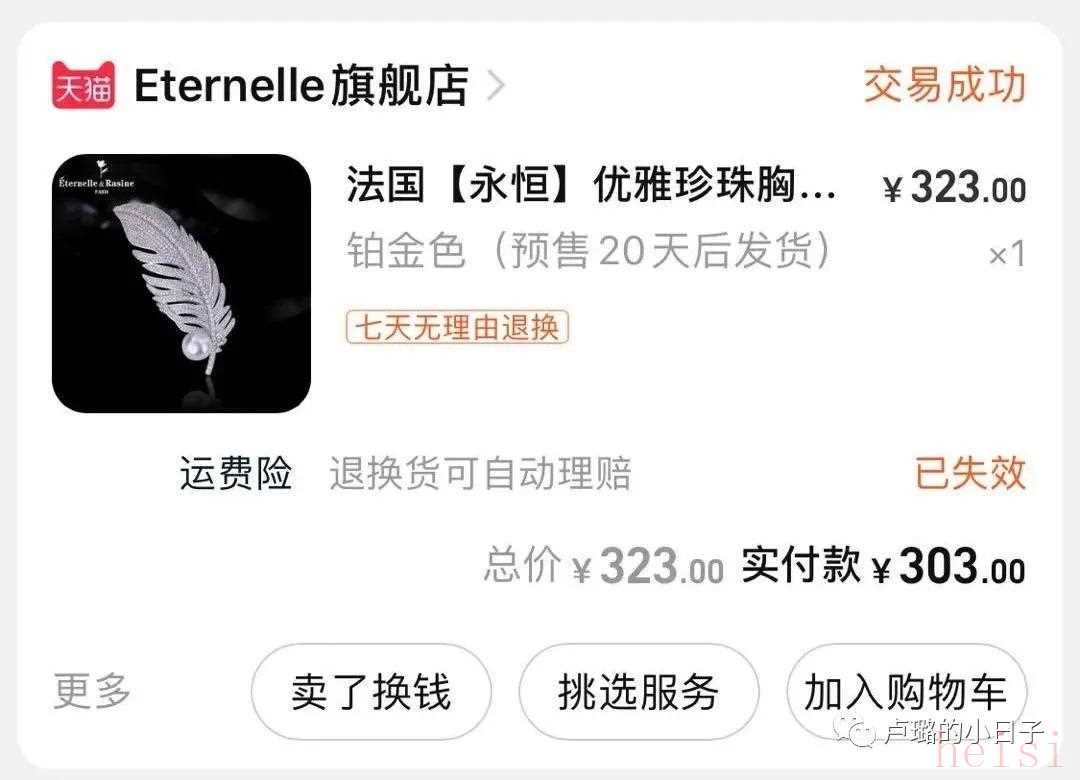The image size is (1080, 780).
Task: Open the Eternelle旗舰店 store page
Action: coord(300,87)
